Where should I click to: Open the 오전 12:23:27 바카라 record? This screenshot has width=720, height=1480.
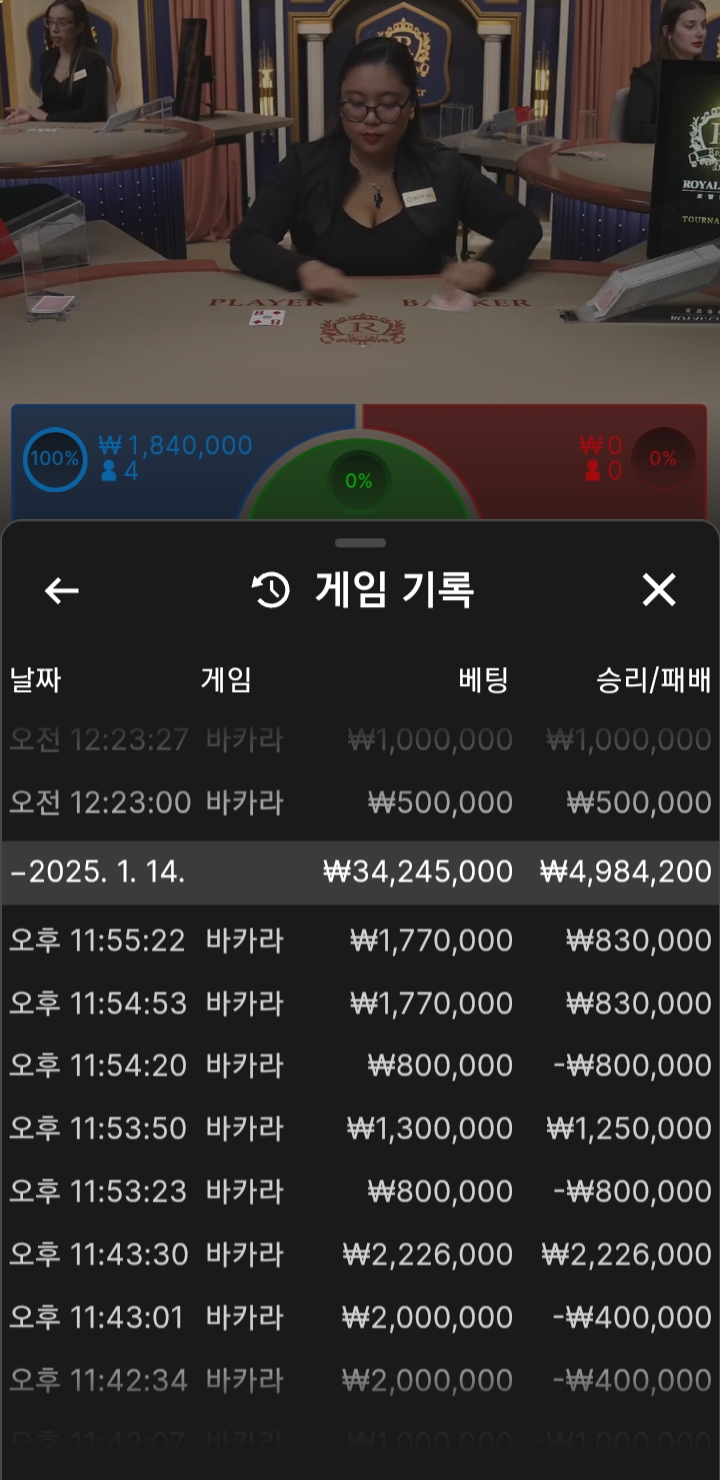click(x=360, y=740)
